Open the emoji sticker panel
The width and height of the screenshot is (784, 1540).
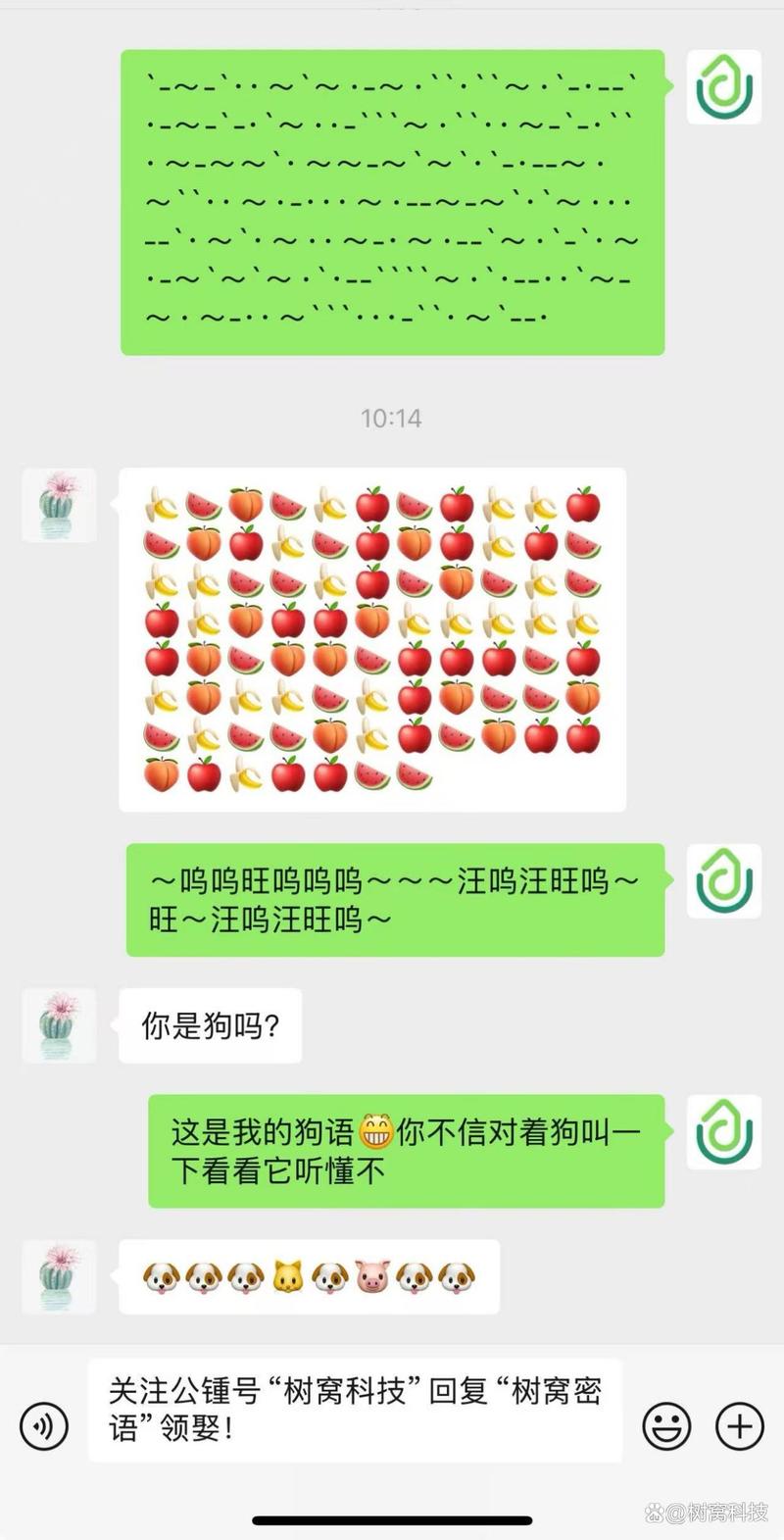point(666,1426)
